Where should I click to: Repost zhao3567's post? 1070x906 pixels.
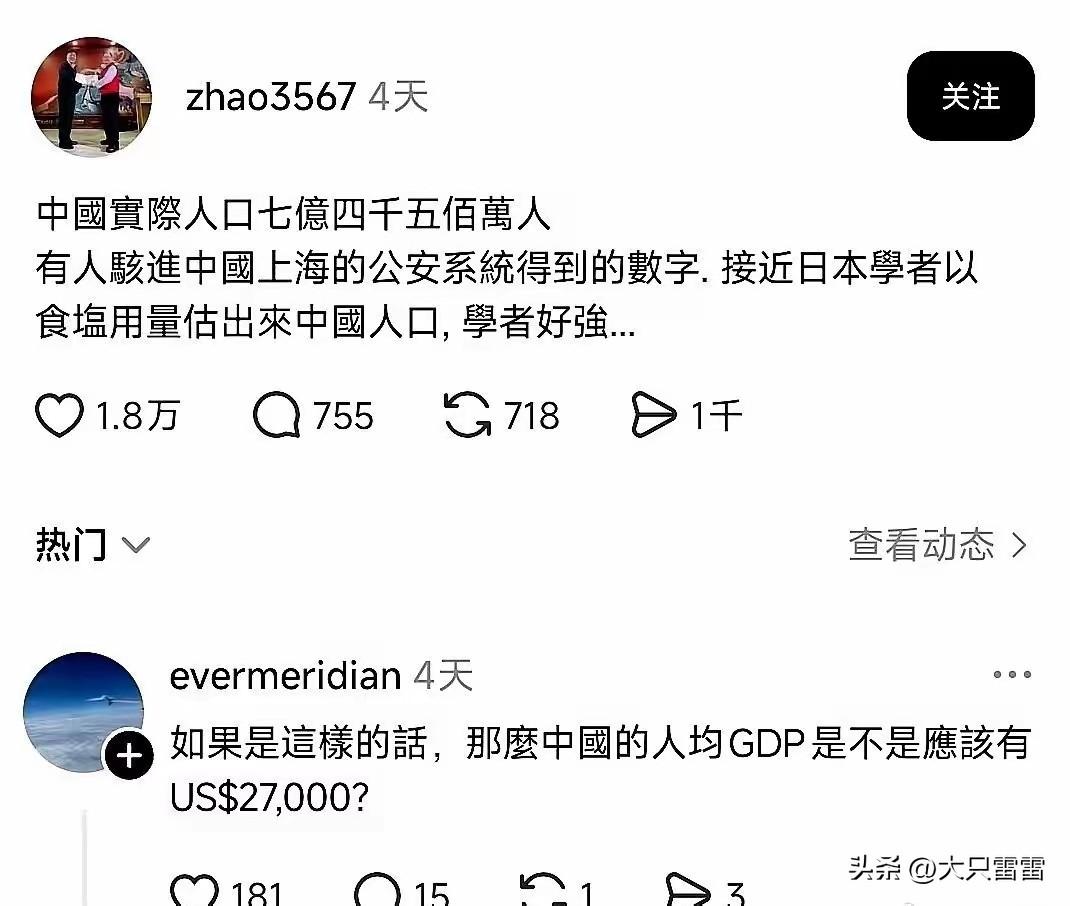pyautogui.click(x=467, y=415)
